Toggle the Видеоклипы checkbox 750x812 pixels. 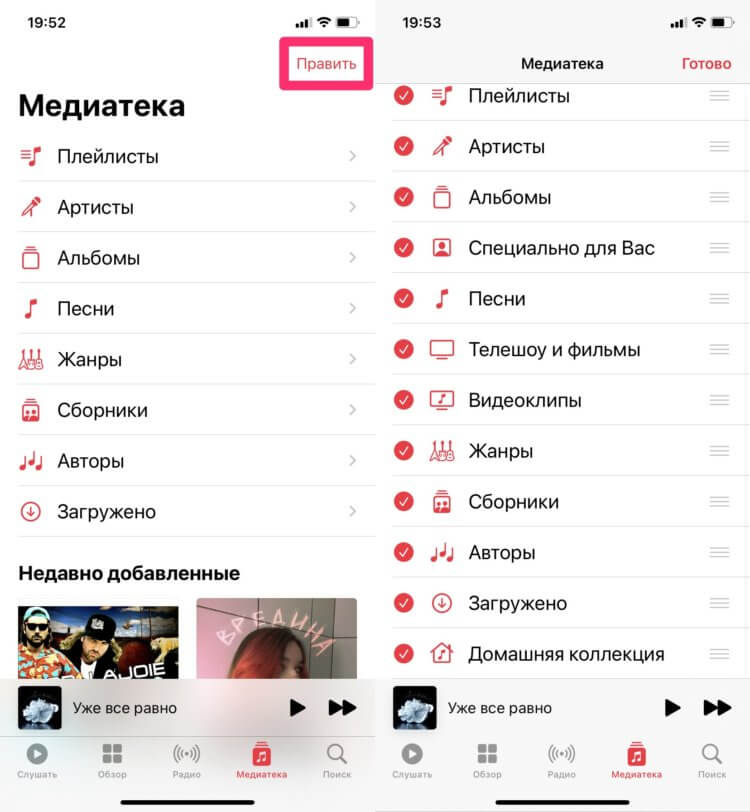(x=404, y=400)
